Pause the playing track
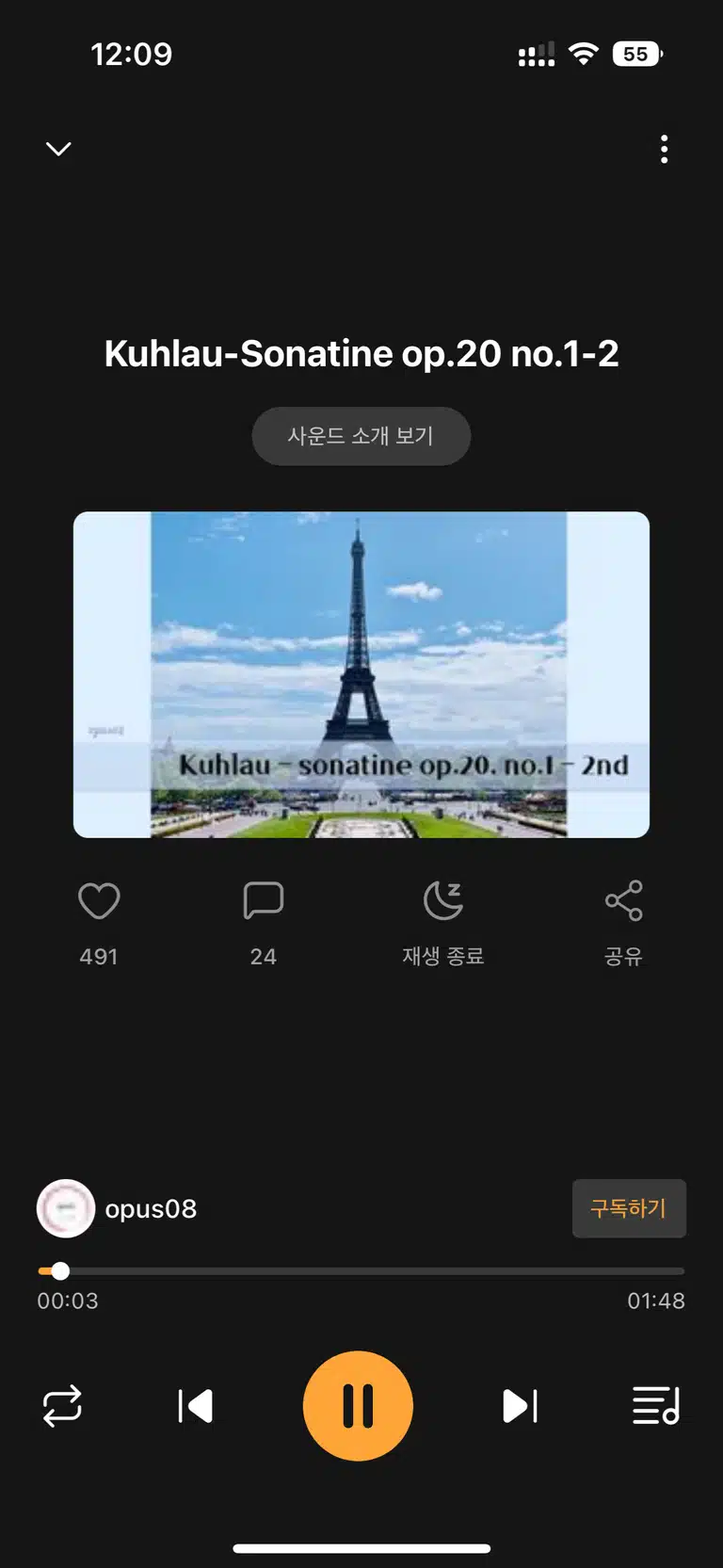723x1568 pixels. coord(358,1406)
